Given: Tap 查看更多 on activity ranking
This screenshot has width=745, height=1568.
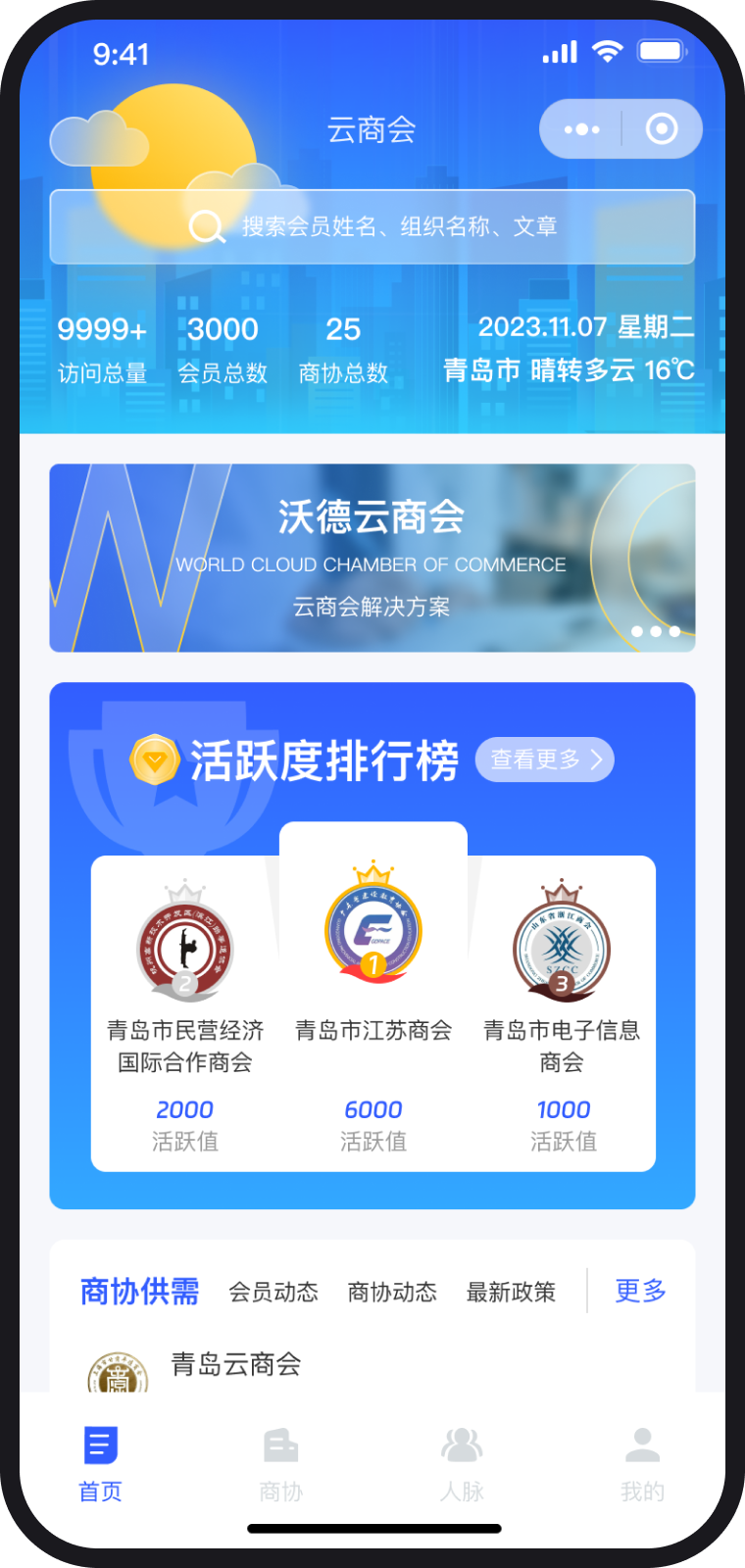Looking at the screenshot, I should point(544,759).
